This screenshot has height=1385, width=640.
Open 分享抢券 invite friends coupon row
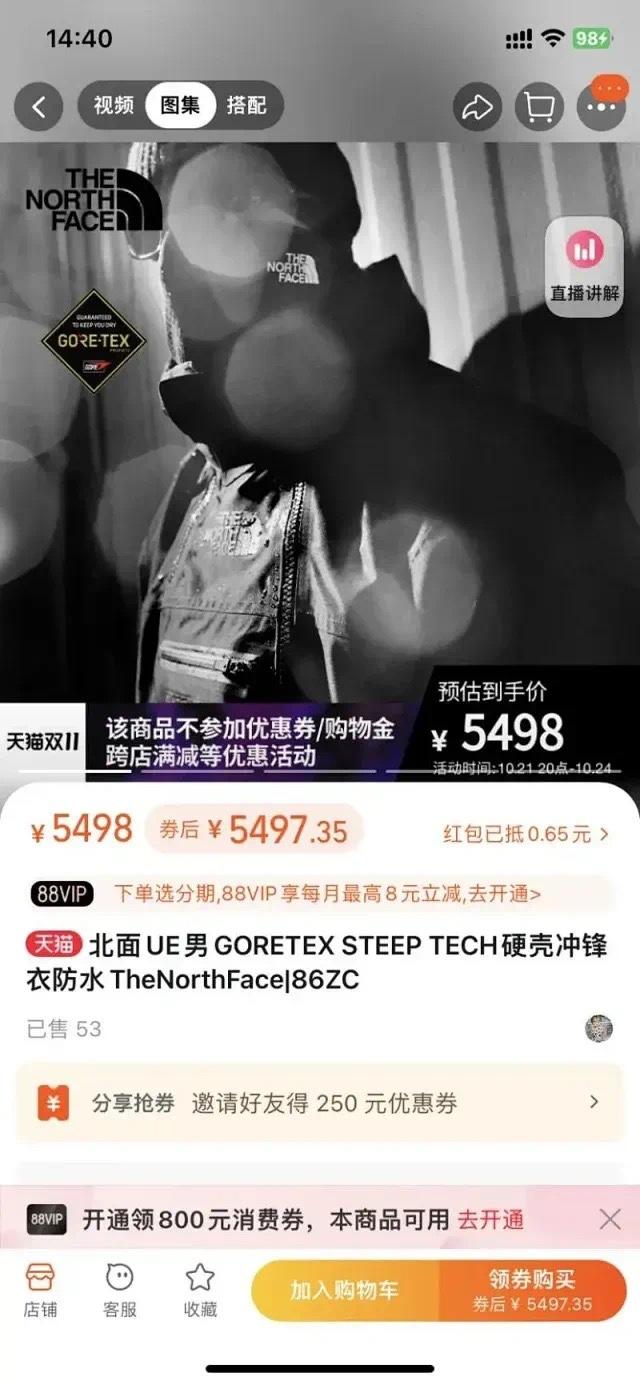(320, 1103)
